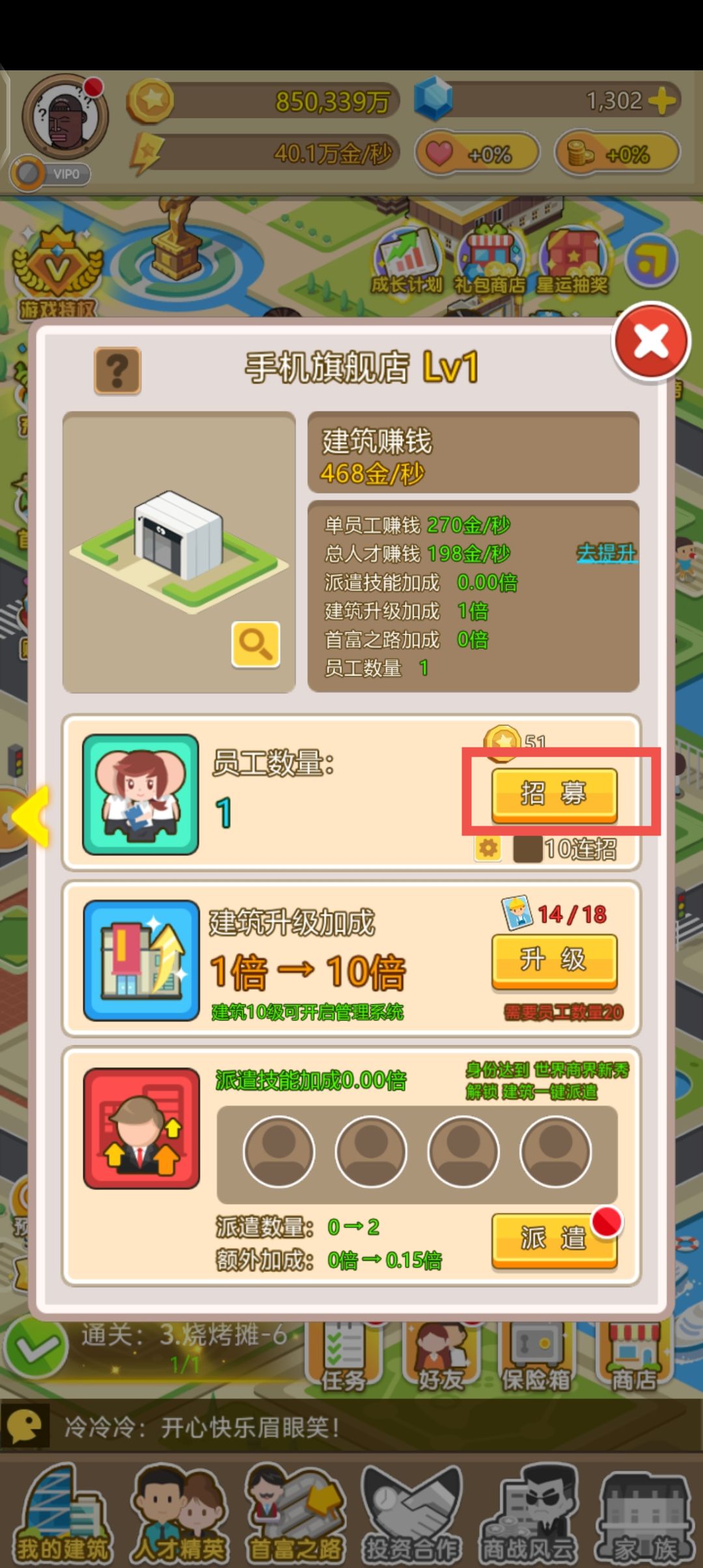The height and width of the screenshot is (1568, 703).
Task: Open the recruit settings gear icon
Action: [x=488, y=848]
